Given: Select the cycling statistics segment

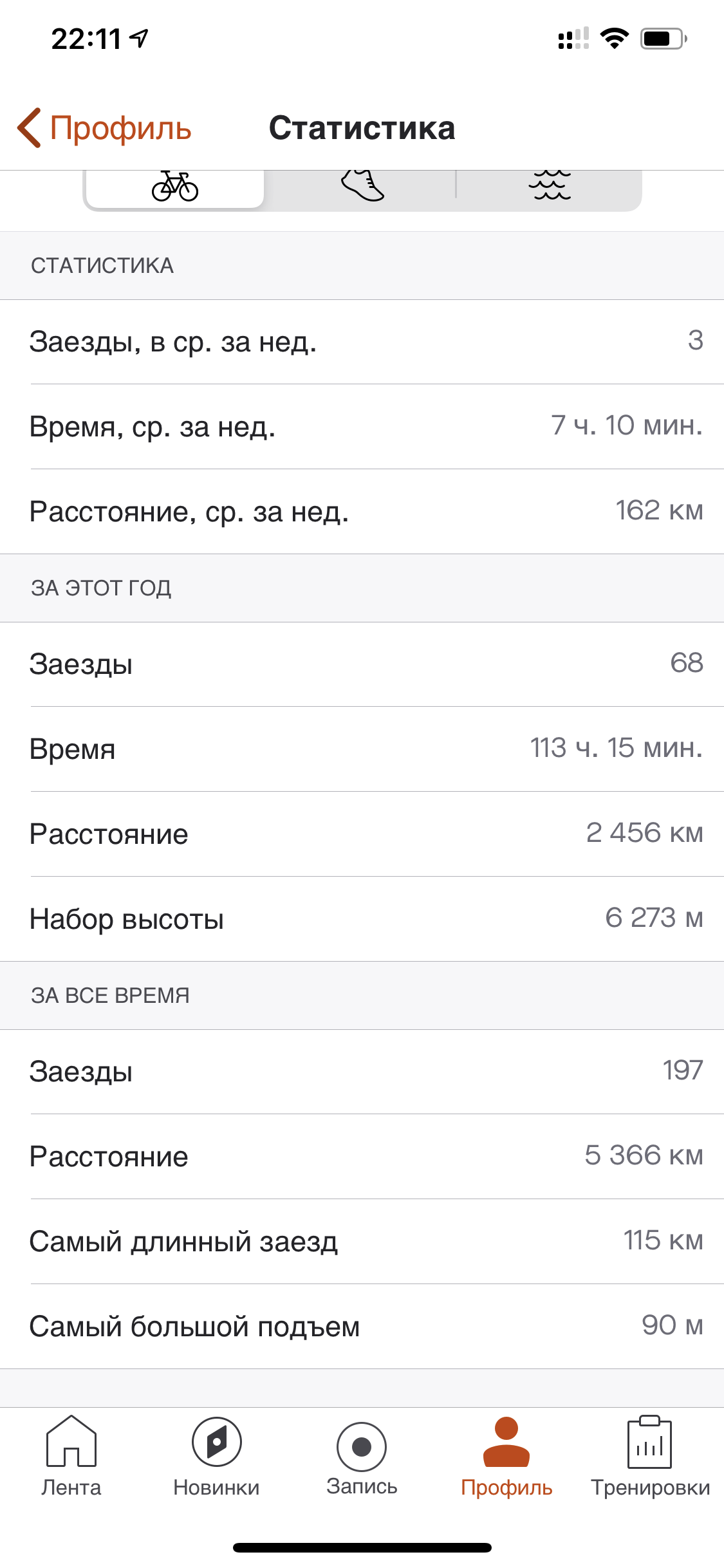Looking at the screenshot, I should (175, 187).
